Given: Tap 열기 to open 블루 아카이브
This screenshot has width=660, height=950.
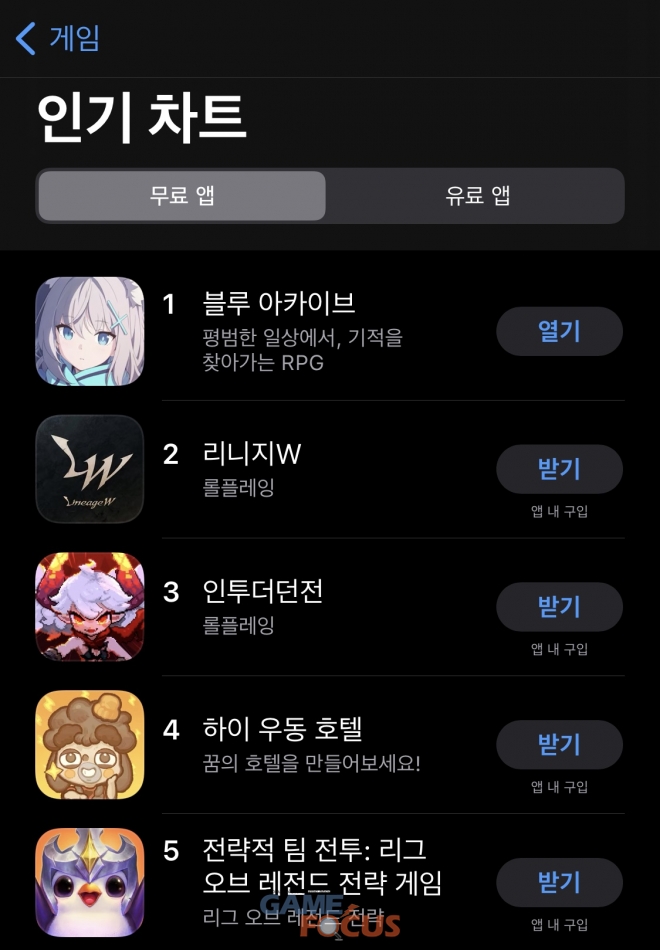Looking at the screenshot, I should [559, 332].
